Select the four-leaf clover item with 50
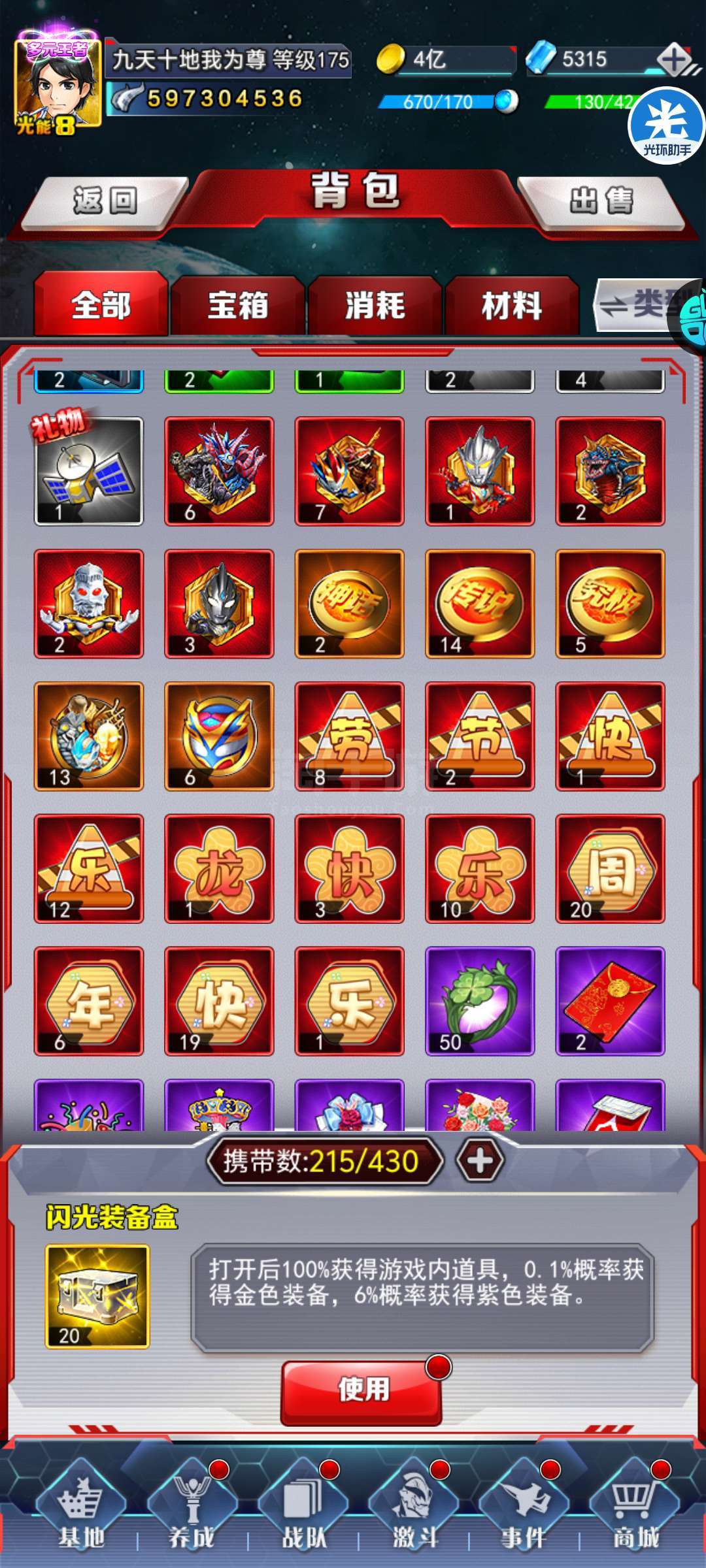706x1568 pixels. coord(480,1001)
